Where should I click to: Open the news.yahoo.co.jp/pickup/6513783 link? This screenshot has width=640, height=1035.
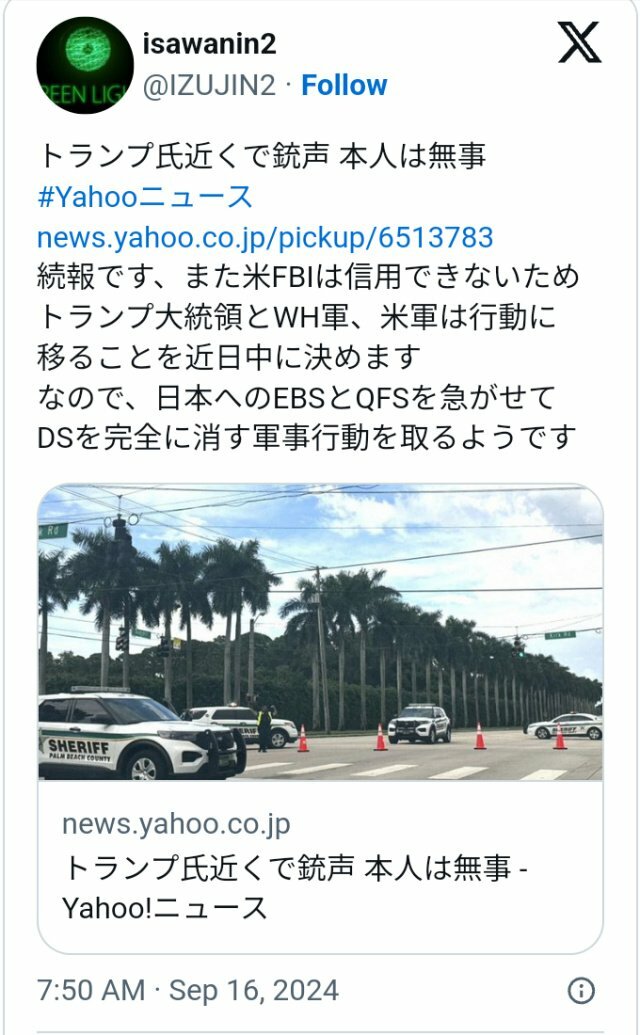tap(265, 237)
